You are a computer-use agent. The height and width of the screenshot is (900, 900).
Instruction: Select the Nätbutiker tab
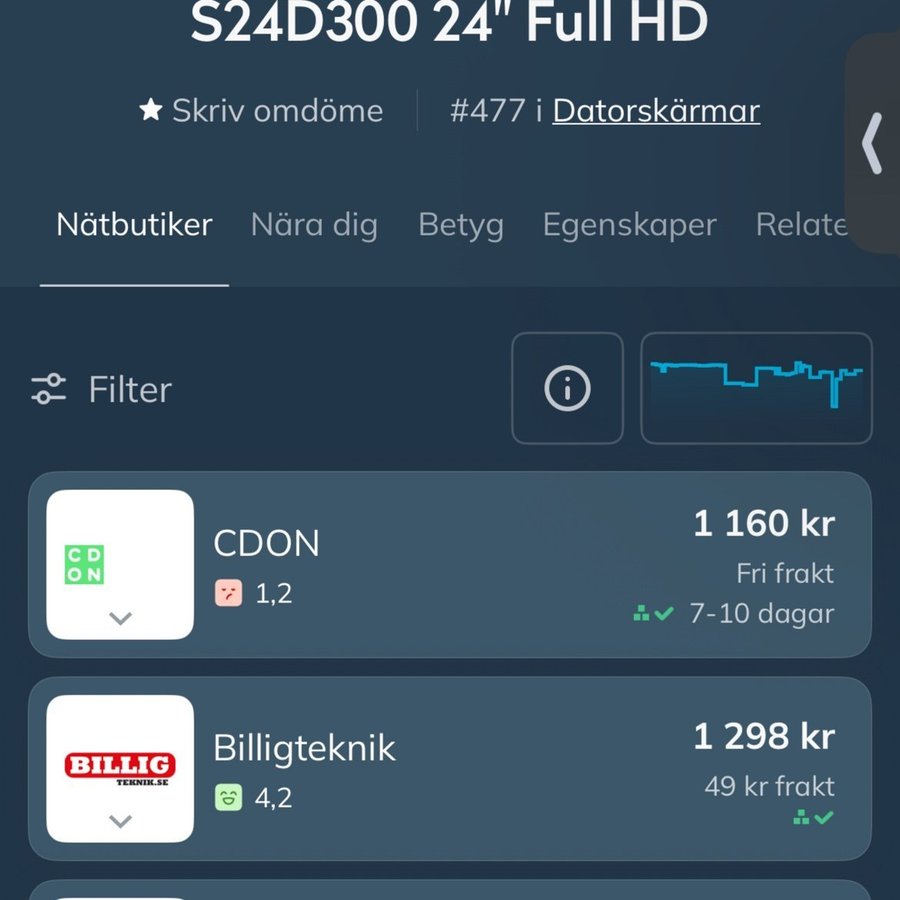click(x=134, y=225)
